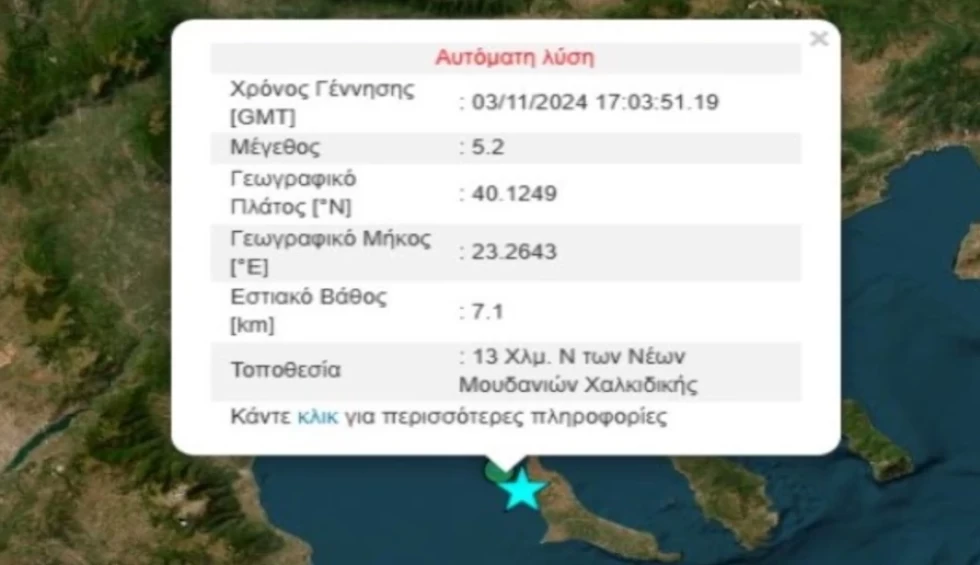Close the earthquake info popup

click(x=818, y=39)
